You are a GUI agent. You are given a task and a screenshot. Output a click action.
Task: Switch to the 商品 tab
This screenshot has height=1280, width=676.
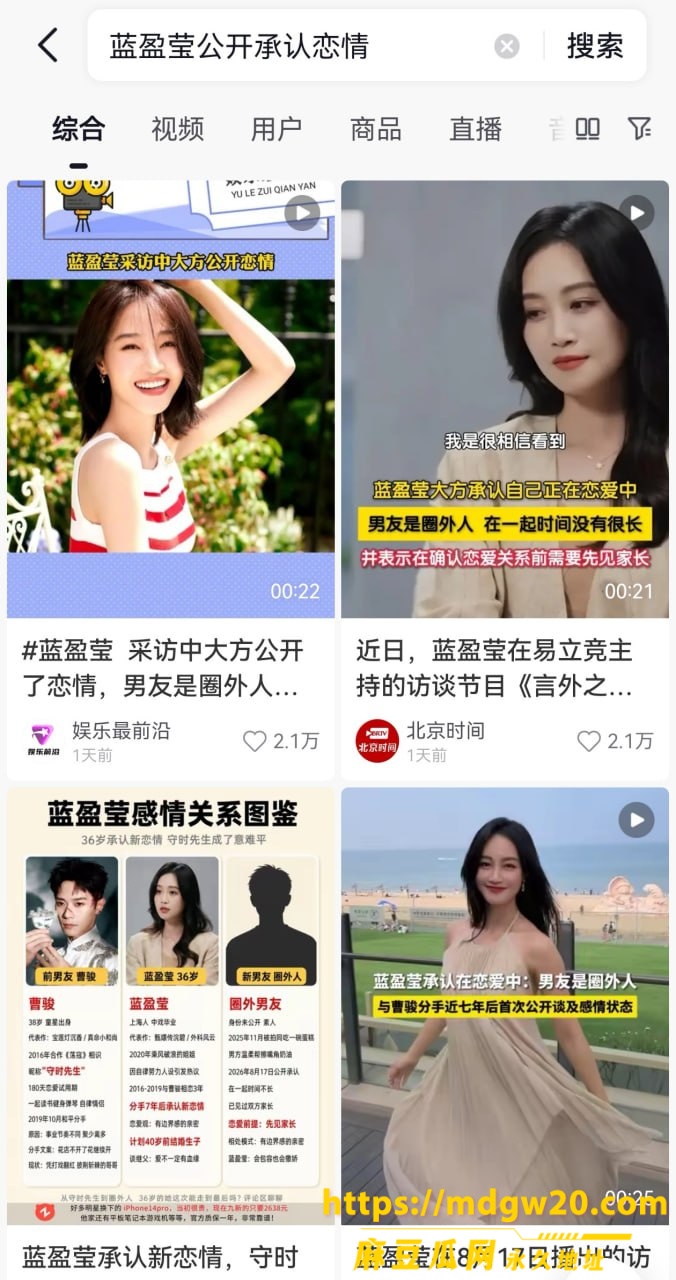376,129
